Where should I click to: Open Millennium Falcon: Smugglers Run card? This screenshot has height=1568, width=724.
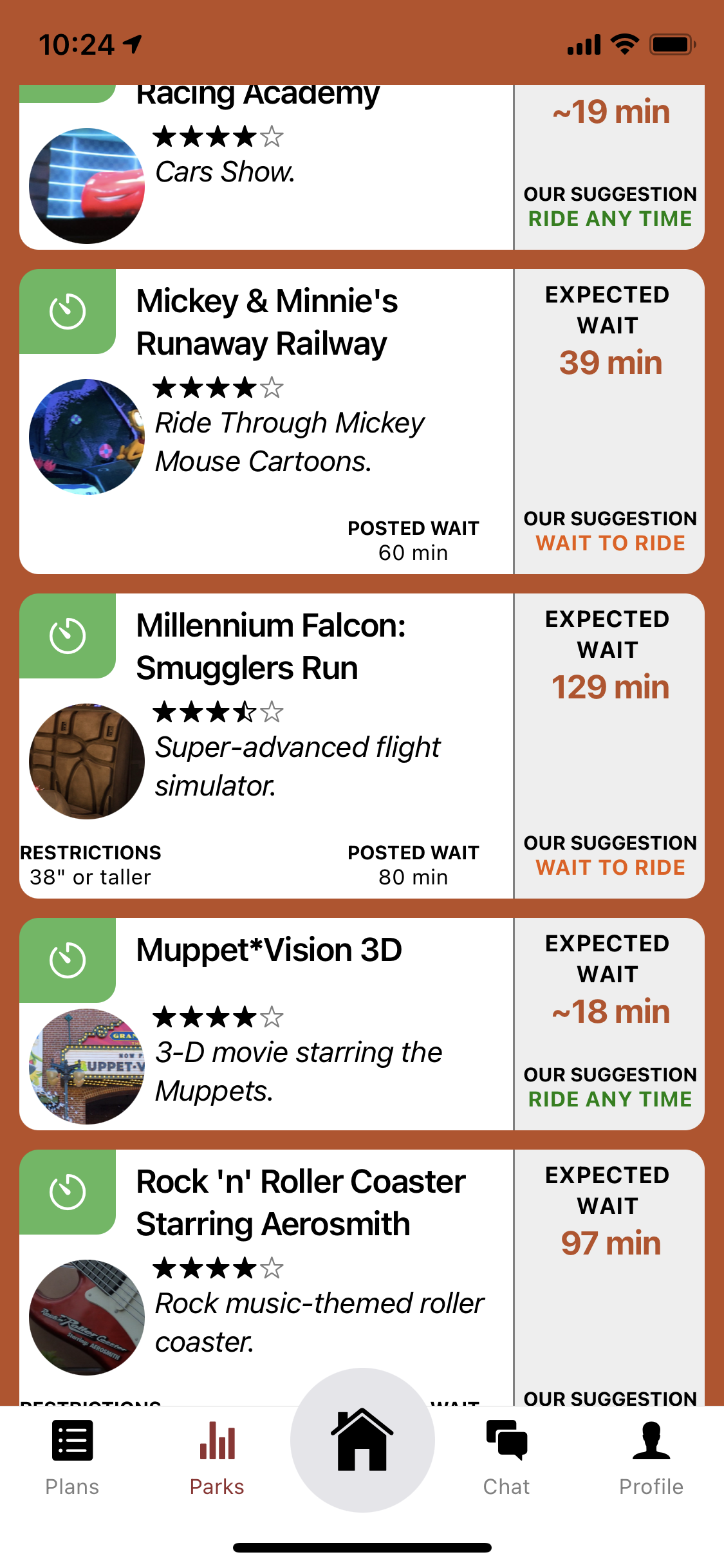(271, 646)
